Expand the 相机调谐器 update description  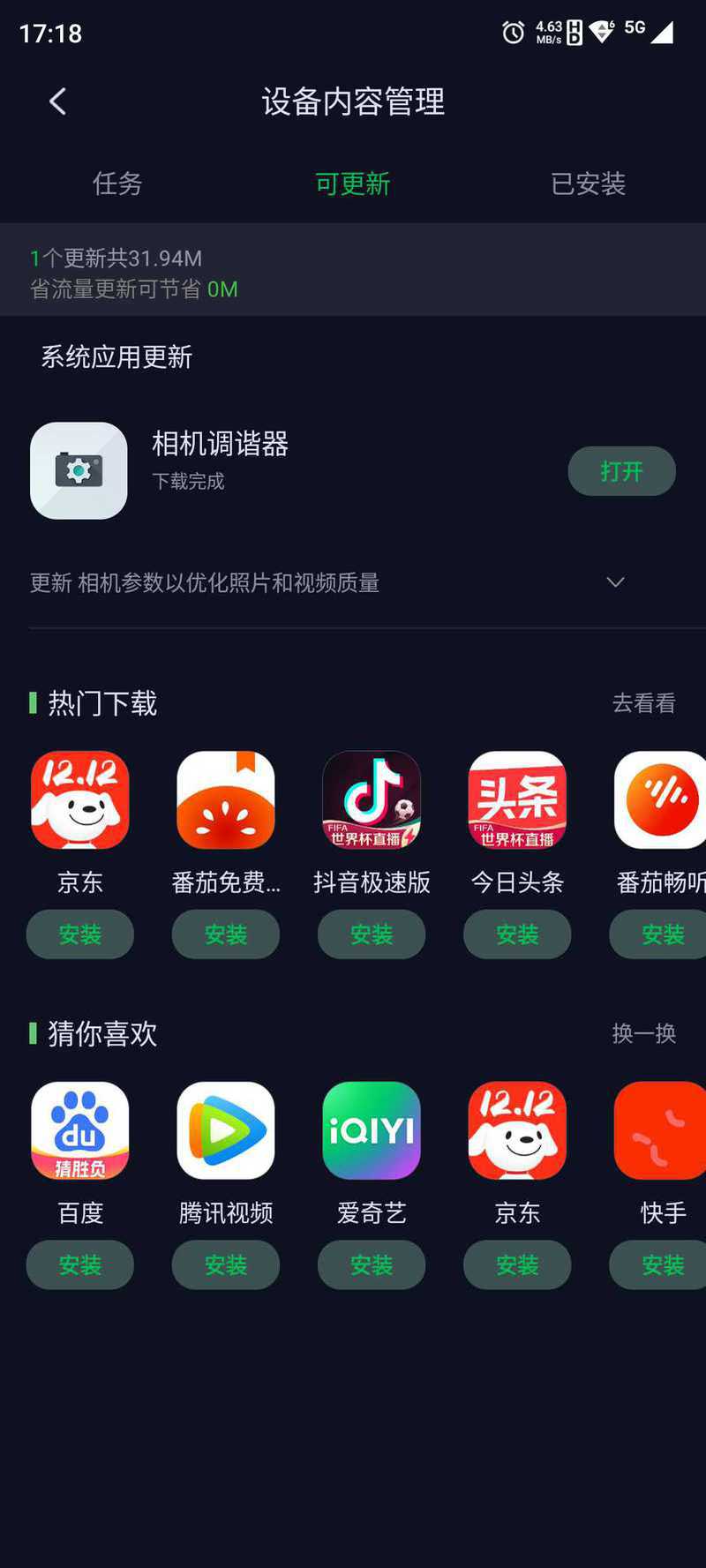615,582
